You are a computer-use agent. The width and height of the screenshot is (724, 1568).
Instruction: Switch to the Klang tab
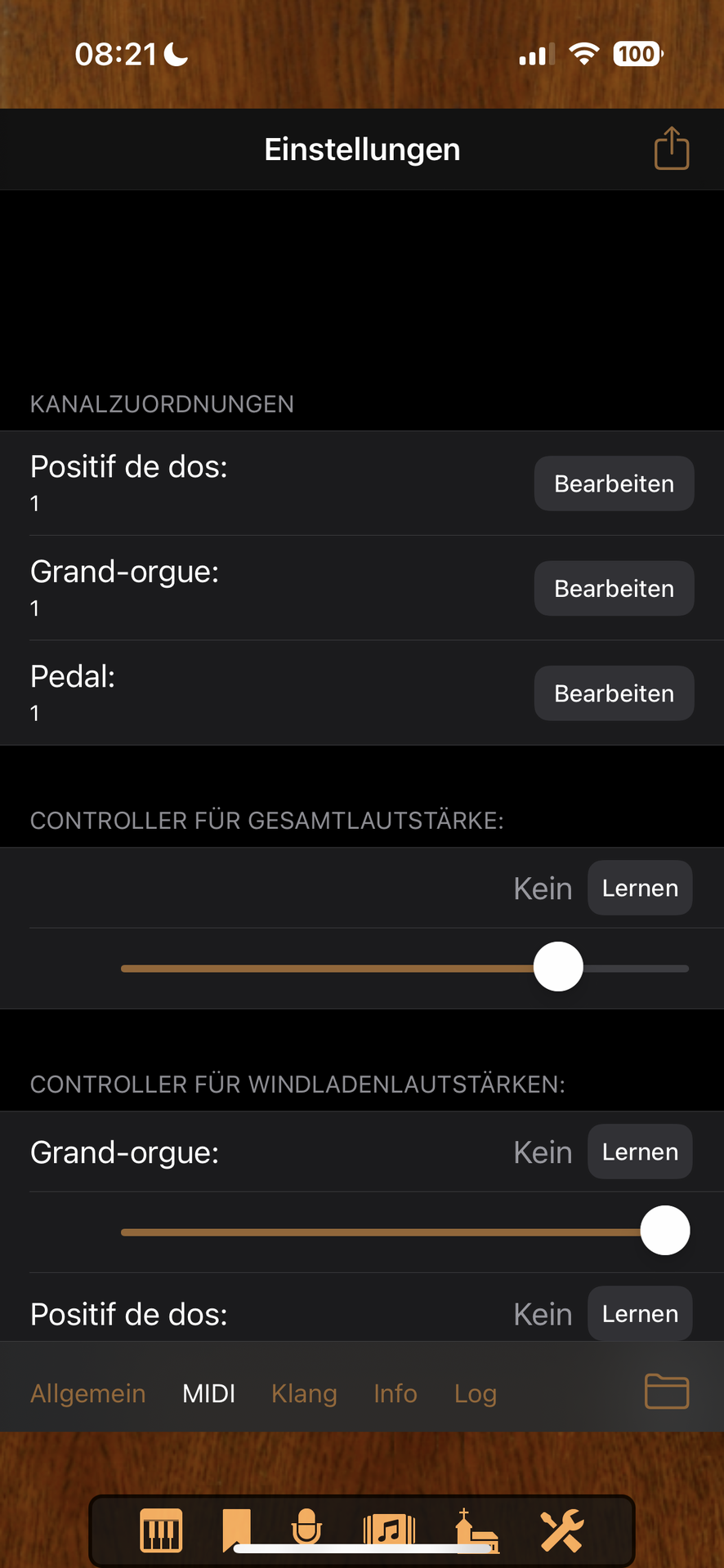[x=304, y=1393]
